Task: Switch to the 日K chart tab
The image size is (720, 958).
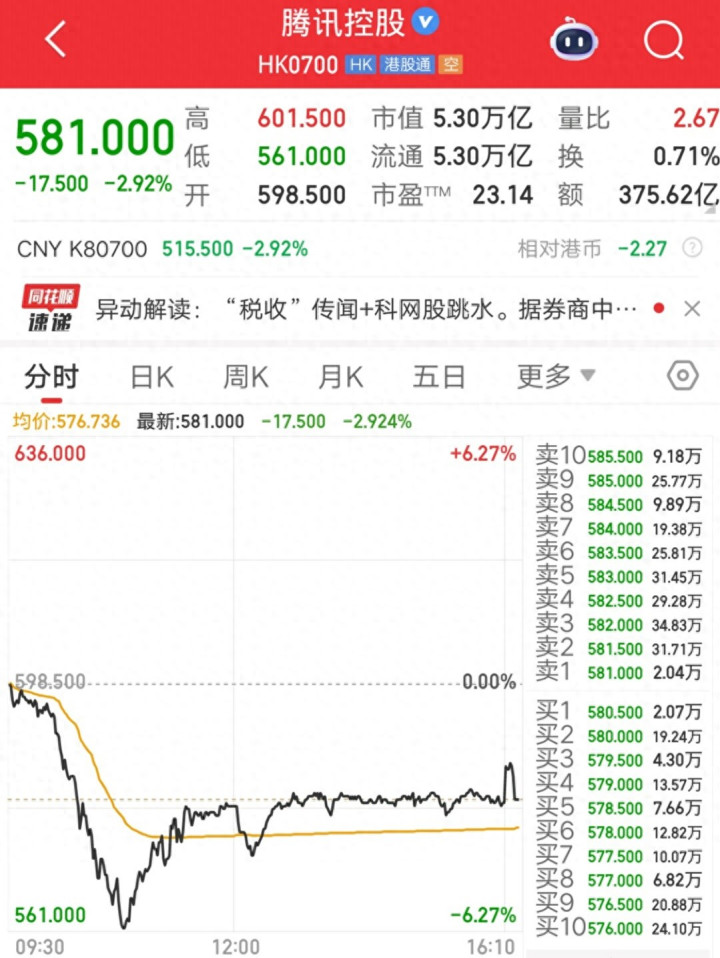Action: click(152, 377)
